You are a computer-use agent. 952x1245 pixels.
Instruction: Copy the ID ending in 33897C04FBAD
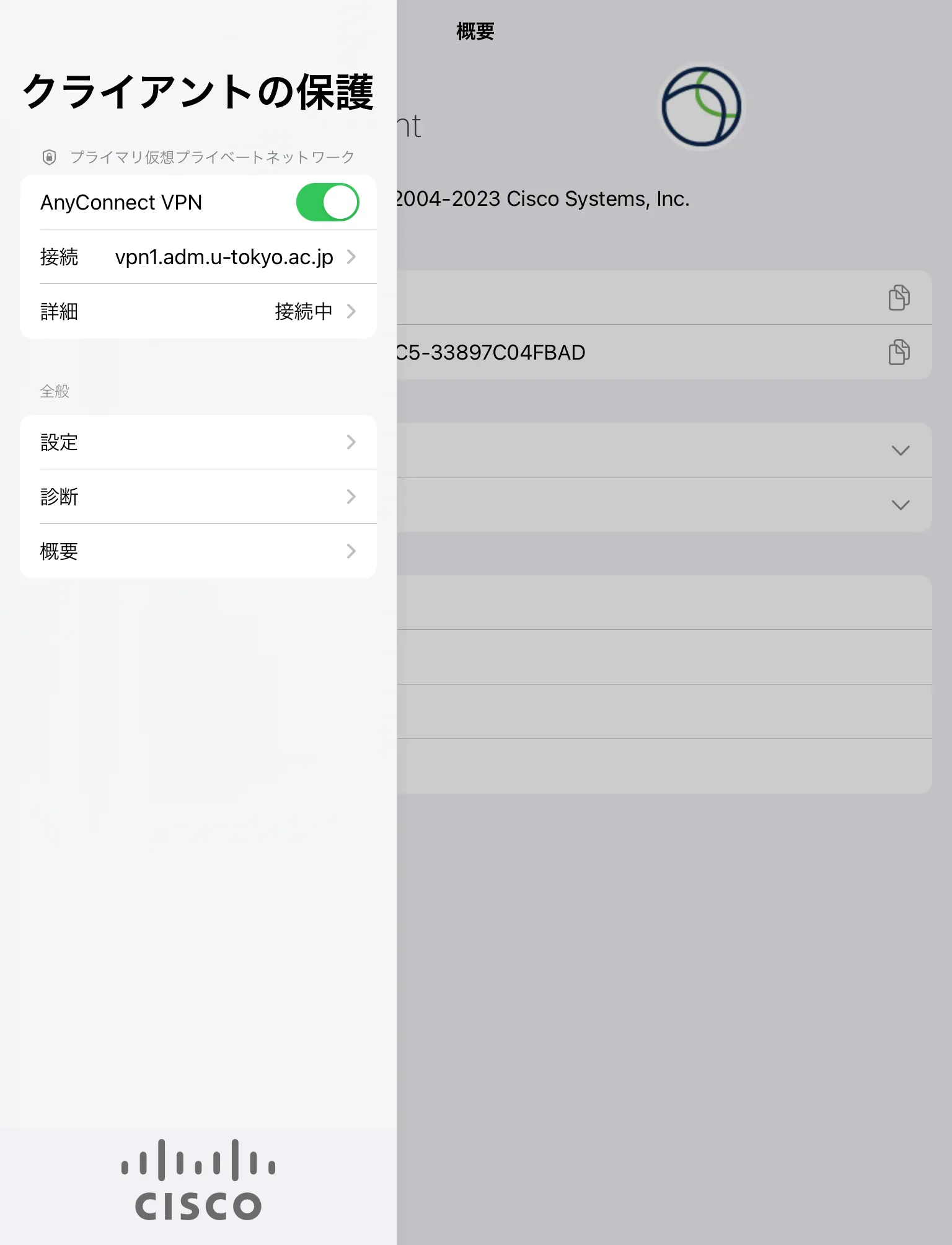(899, 352)
